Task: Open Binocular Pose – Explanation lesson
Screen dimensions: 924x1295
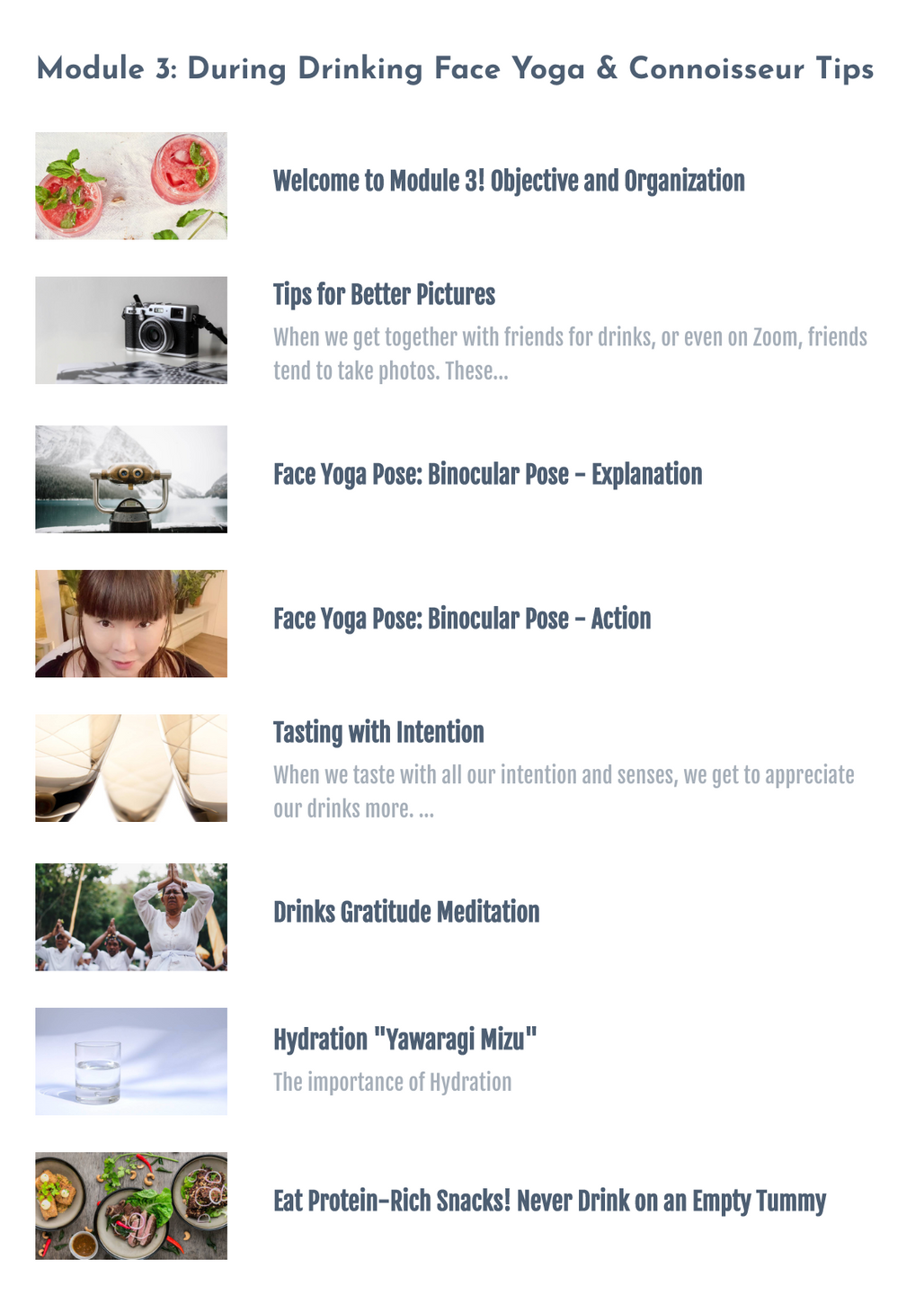Action: [x=487, y=475]
